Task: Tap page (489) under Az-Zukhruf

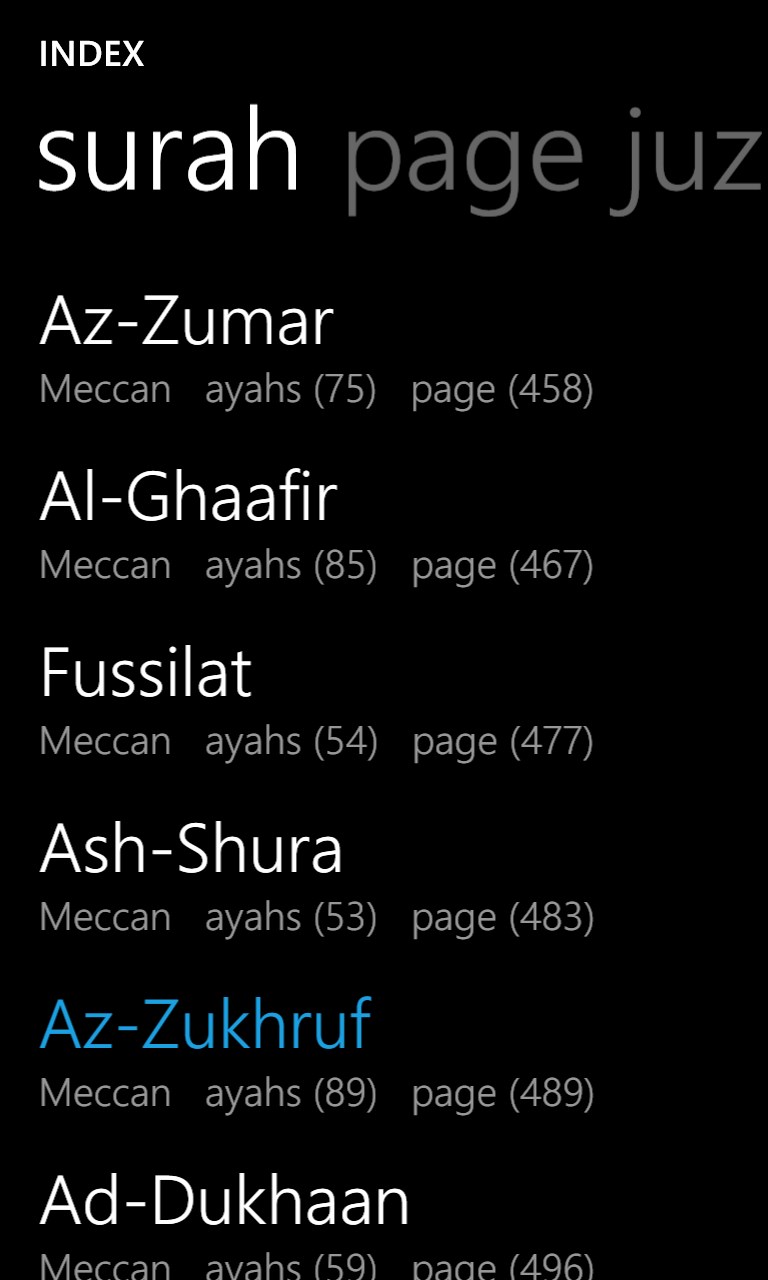Action: tap(503, 1093)
